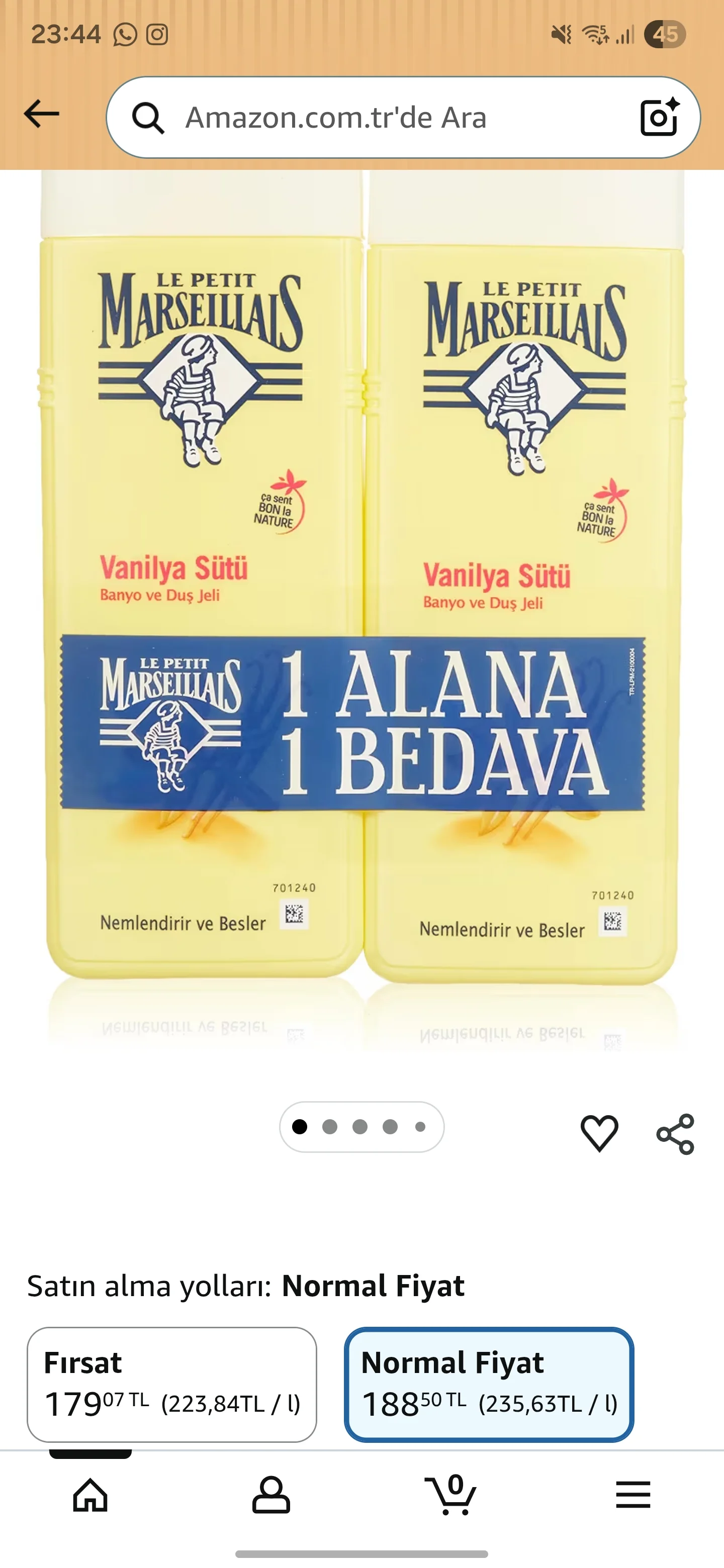Go back using the arrow icon
Viewport: 724px width, 1568px height.
click(x=41, y=115)
